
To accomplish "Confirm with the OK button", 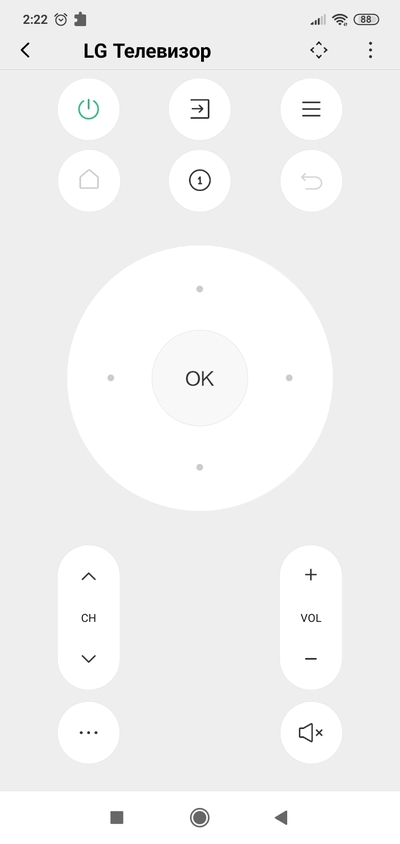I will click(200, 378).
